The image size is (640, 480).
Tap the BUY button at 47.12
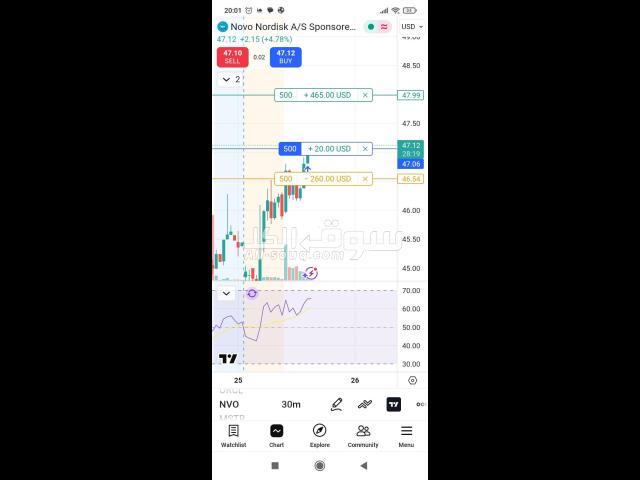(286, 57)
